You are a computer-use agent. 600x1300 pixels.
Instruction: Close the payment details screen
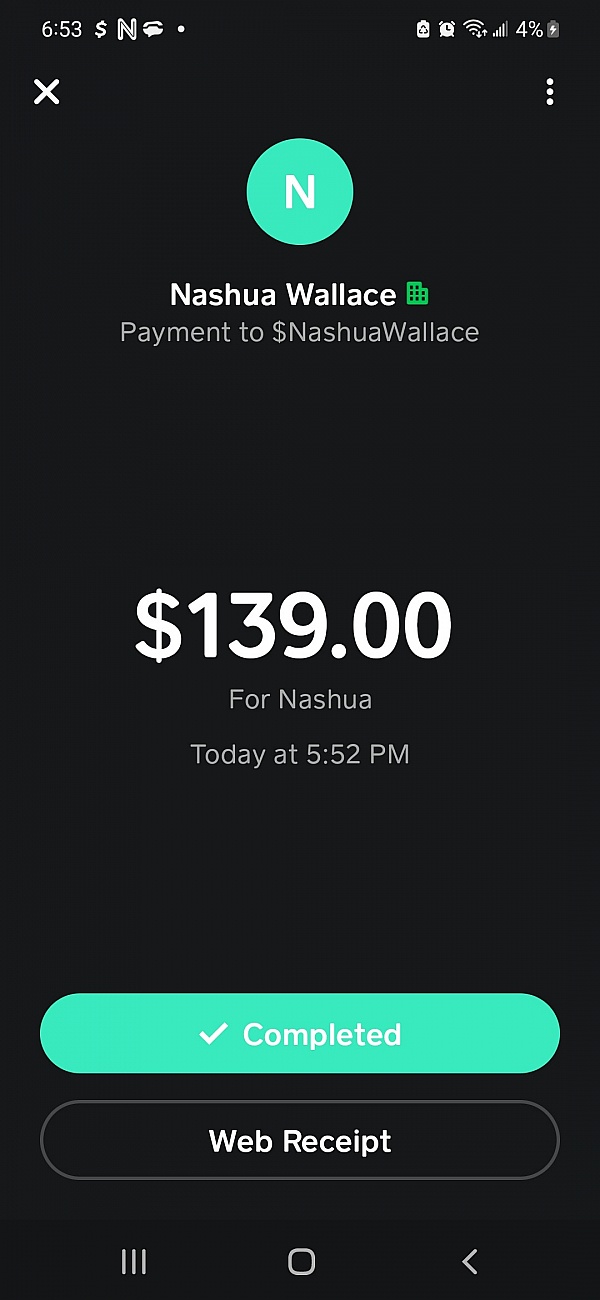click(47, 92)
